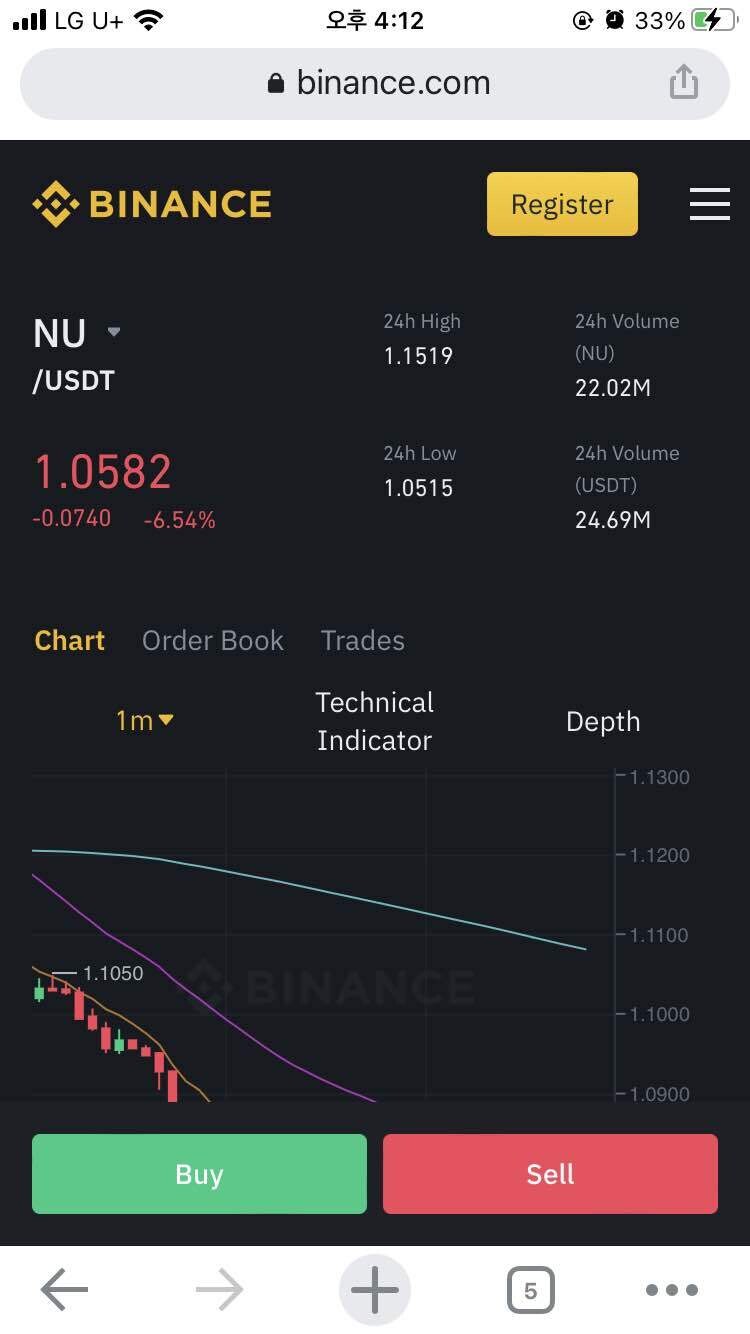Open a new browser tab
Viewport: 750px width, 1334px height.
pos(375,1290)
